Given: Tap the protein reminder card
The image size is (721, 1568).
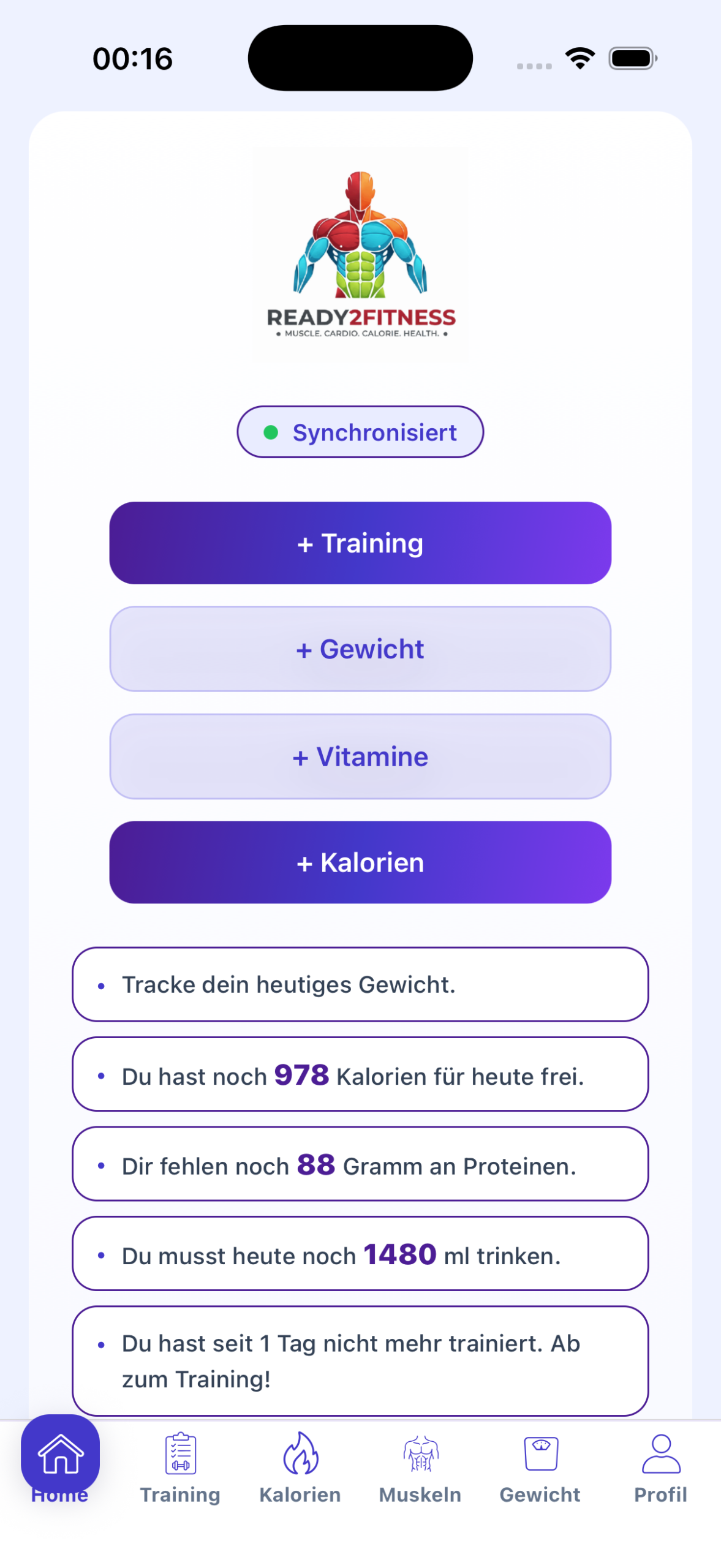Looking at the screenshot, I should [360, 1166].
